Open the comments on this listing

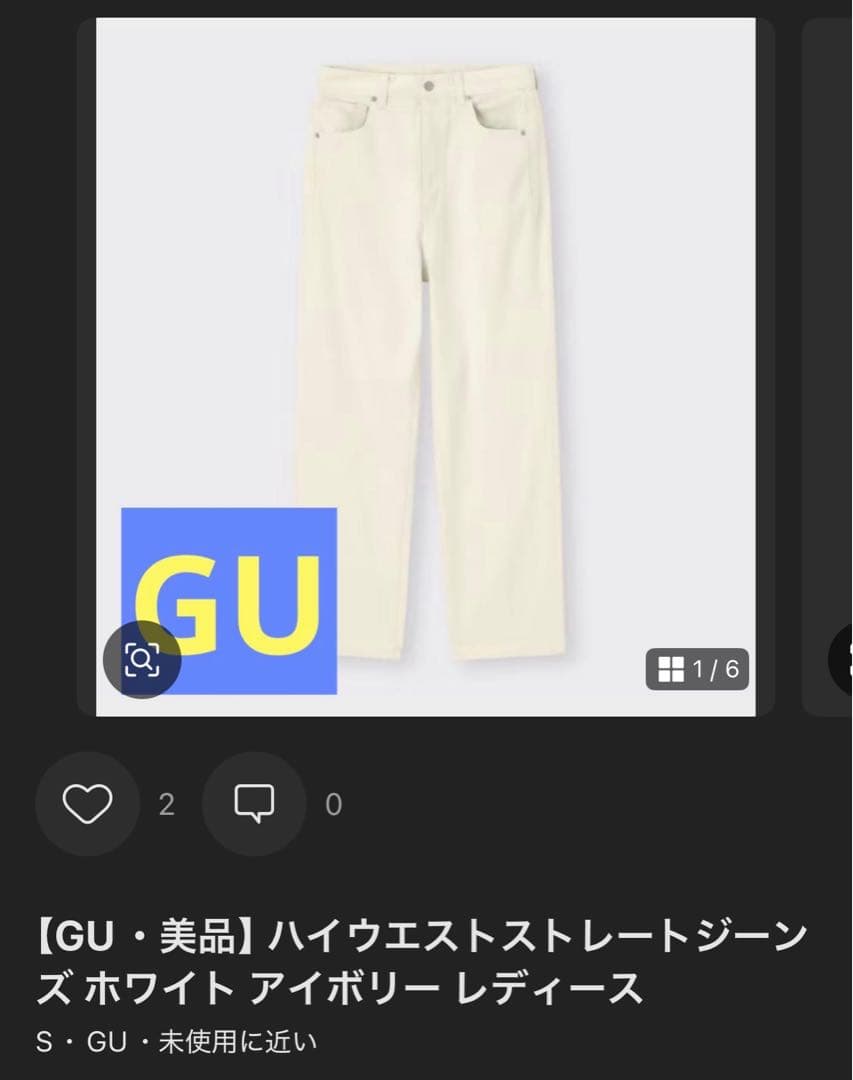click(x=254, y=803)
